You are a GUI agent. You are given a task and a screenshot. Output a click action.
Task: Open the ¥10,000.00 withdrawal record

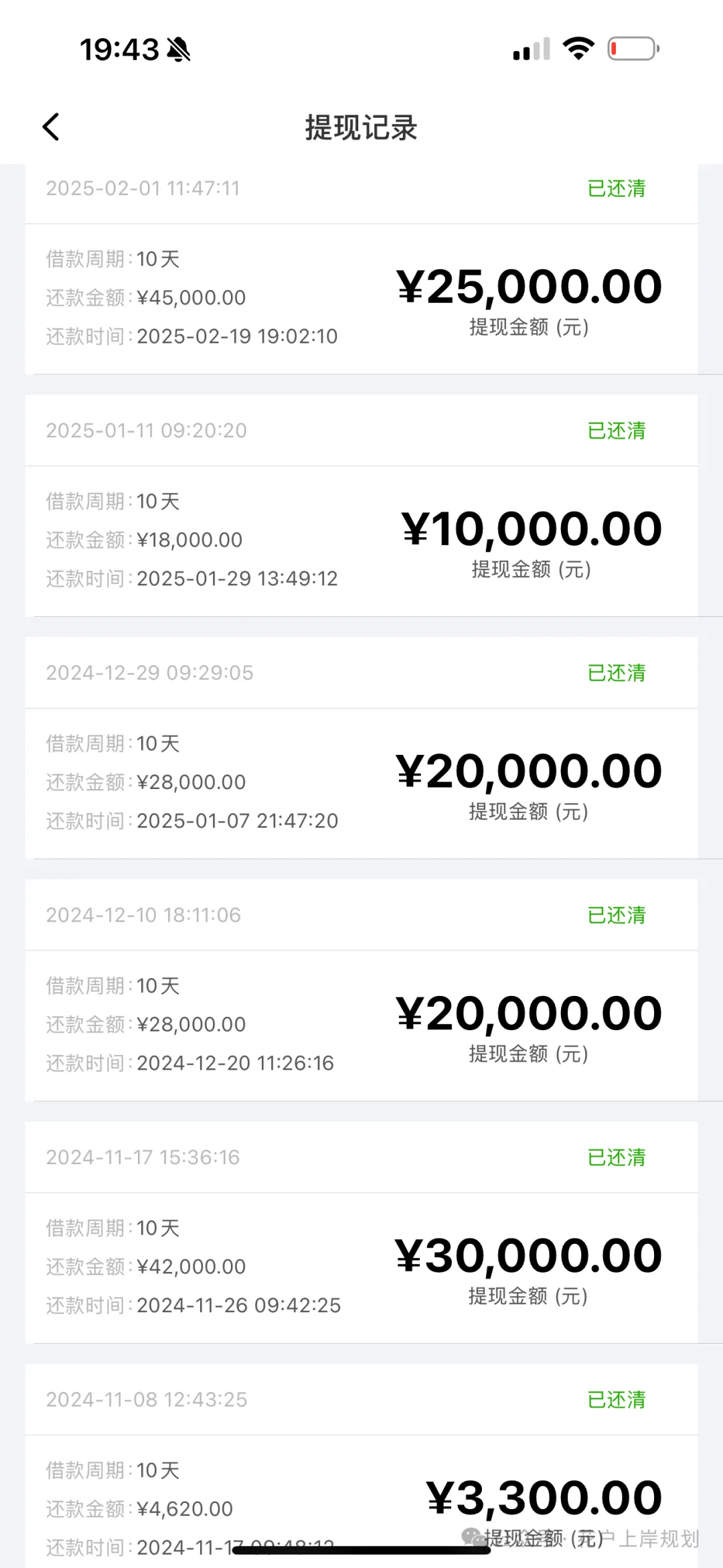point(361,506)
